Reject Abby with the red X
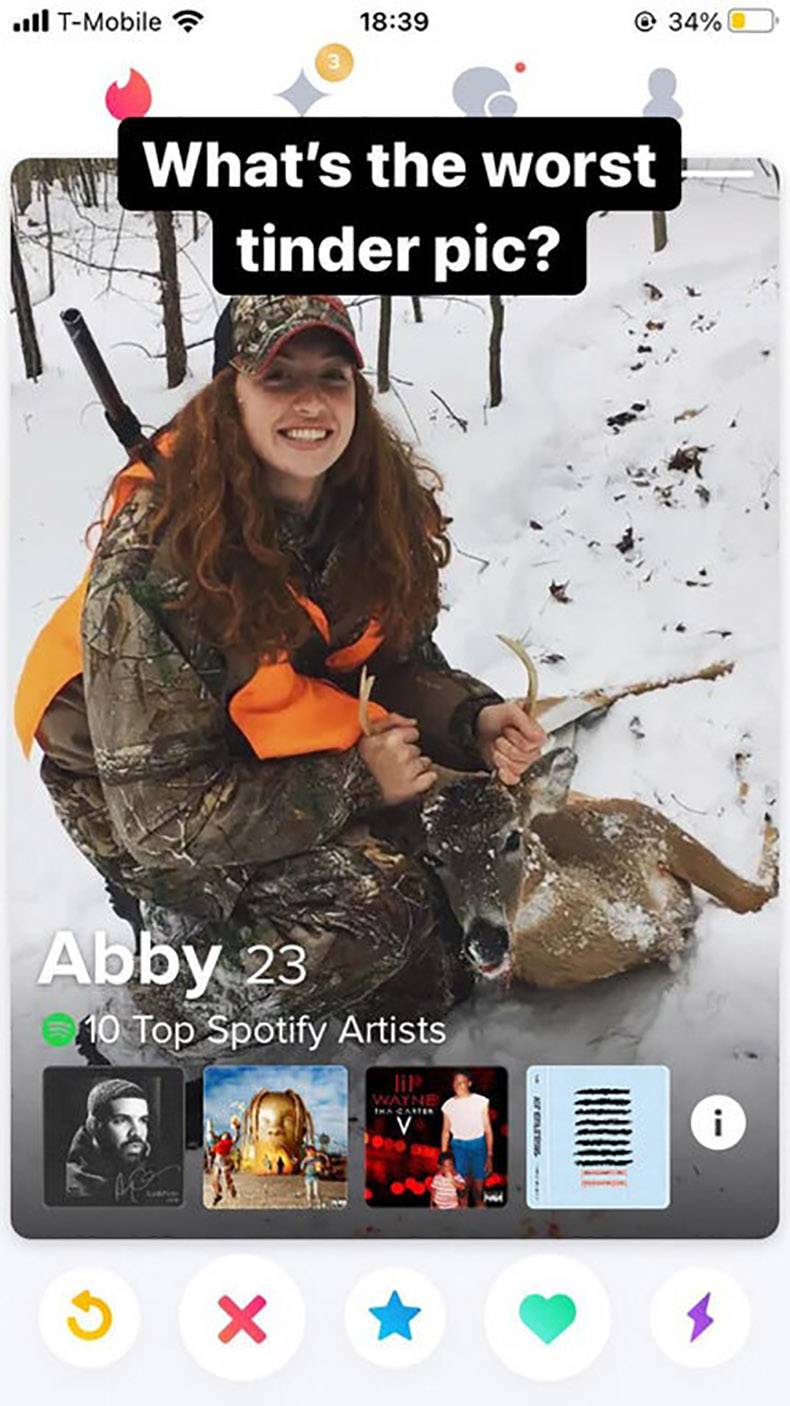Screen dimensions: 790x1406 pos(243,1318)
